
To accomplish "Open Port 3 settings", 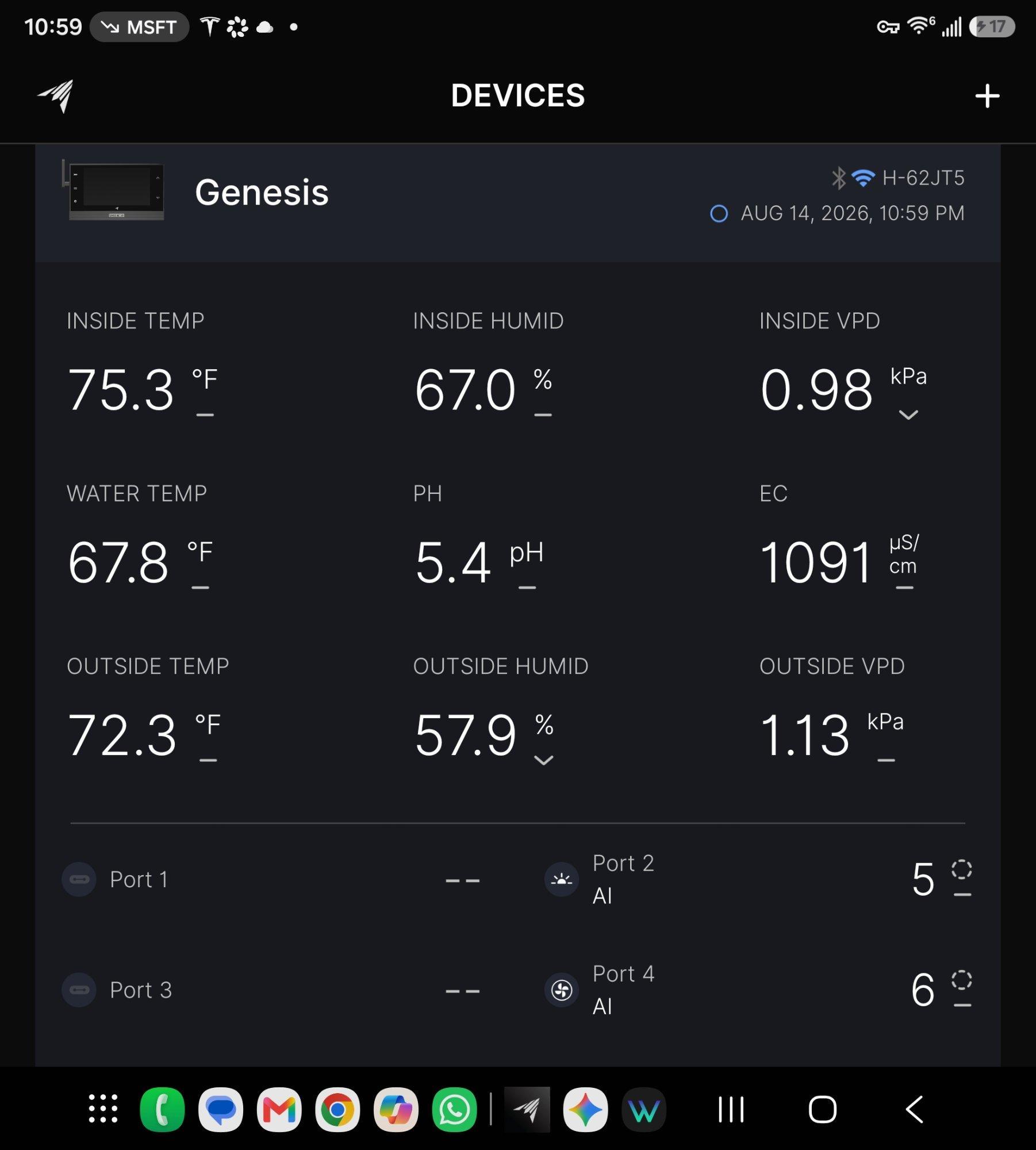I will [271, 990].
